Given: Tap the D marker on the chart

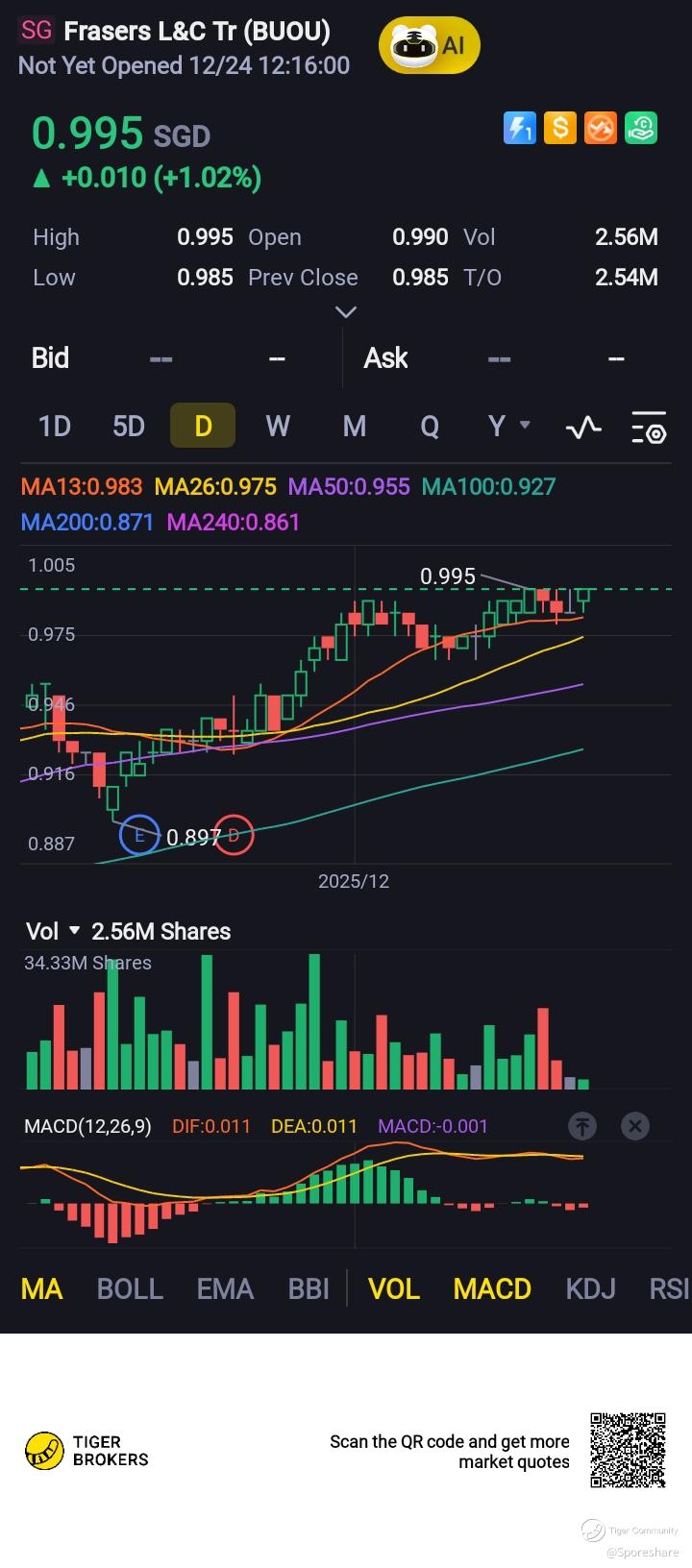Looking at the screenshot, I should click(x=234, y=835).
